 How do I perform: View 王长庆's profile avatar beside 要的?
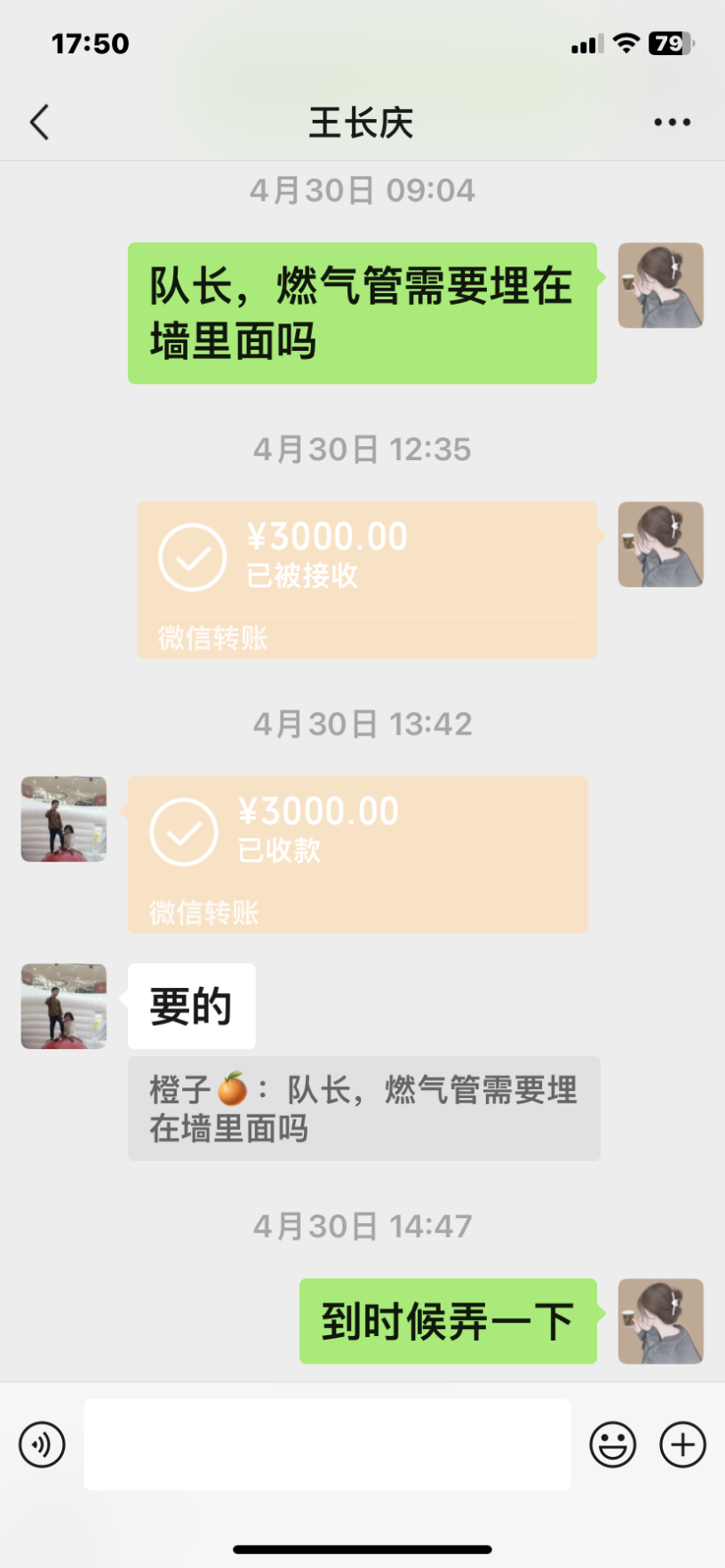[64, 1006]
